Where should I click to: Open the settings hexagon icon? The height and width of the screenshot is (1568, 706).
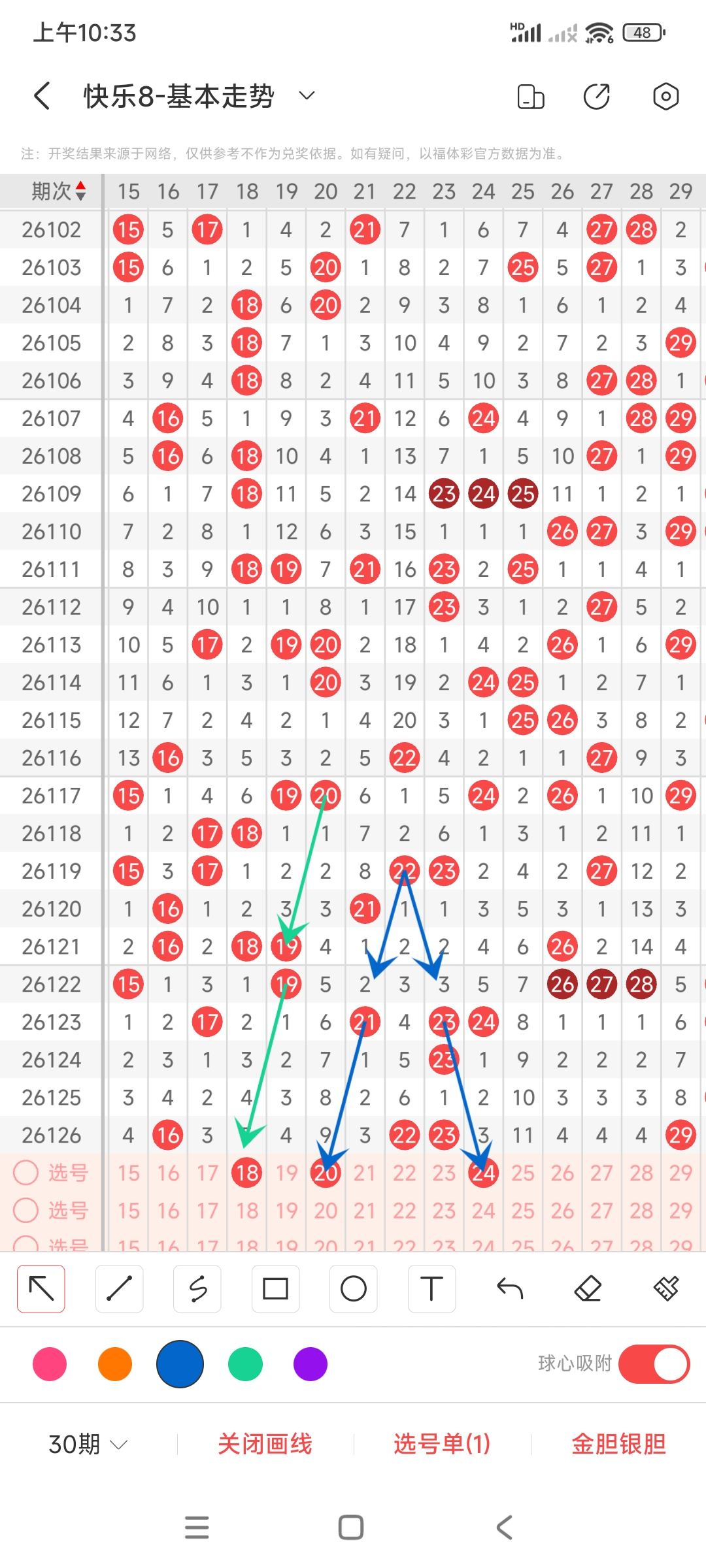pyautogui.click(x=665, y=96)
